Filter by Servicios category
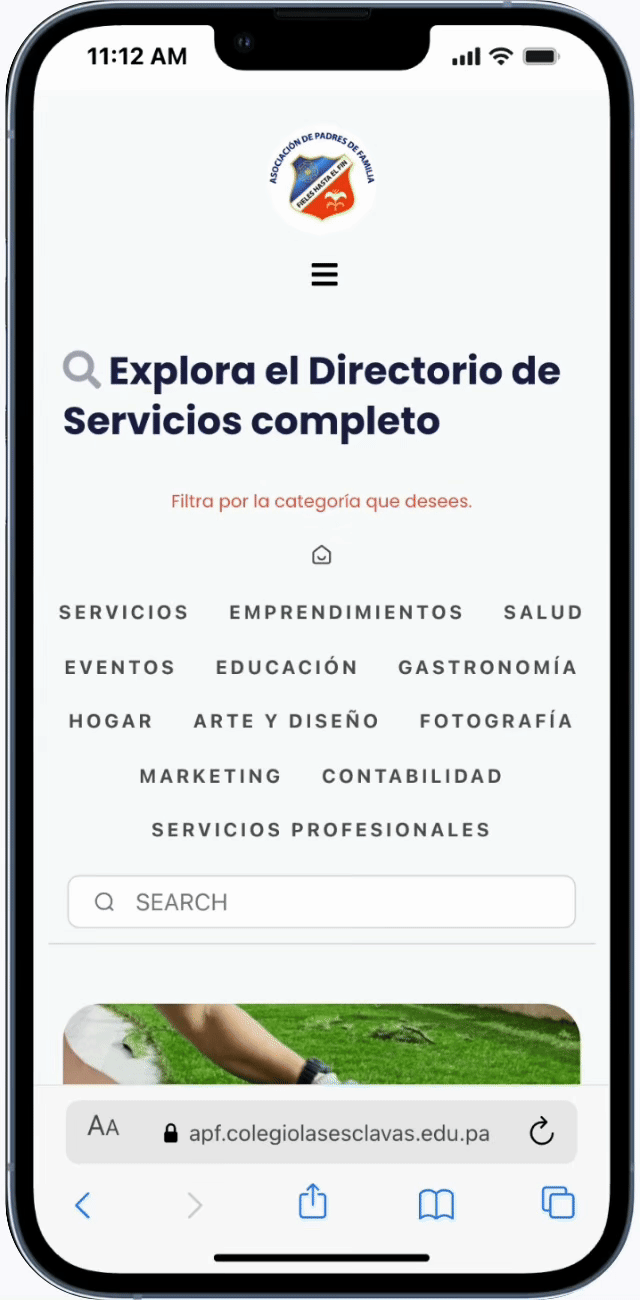Screen dimensions: 640x1300 [124, 612]
